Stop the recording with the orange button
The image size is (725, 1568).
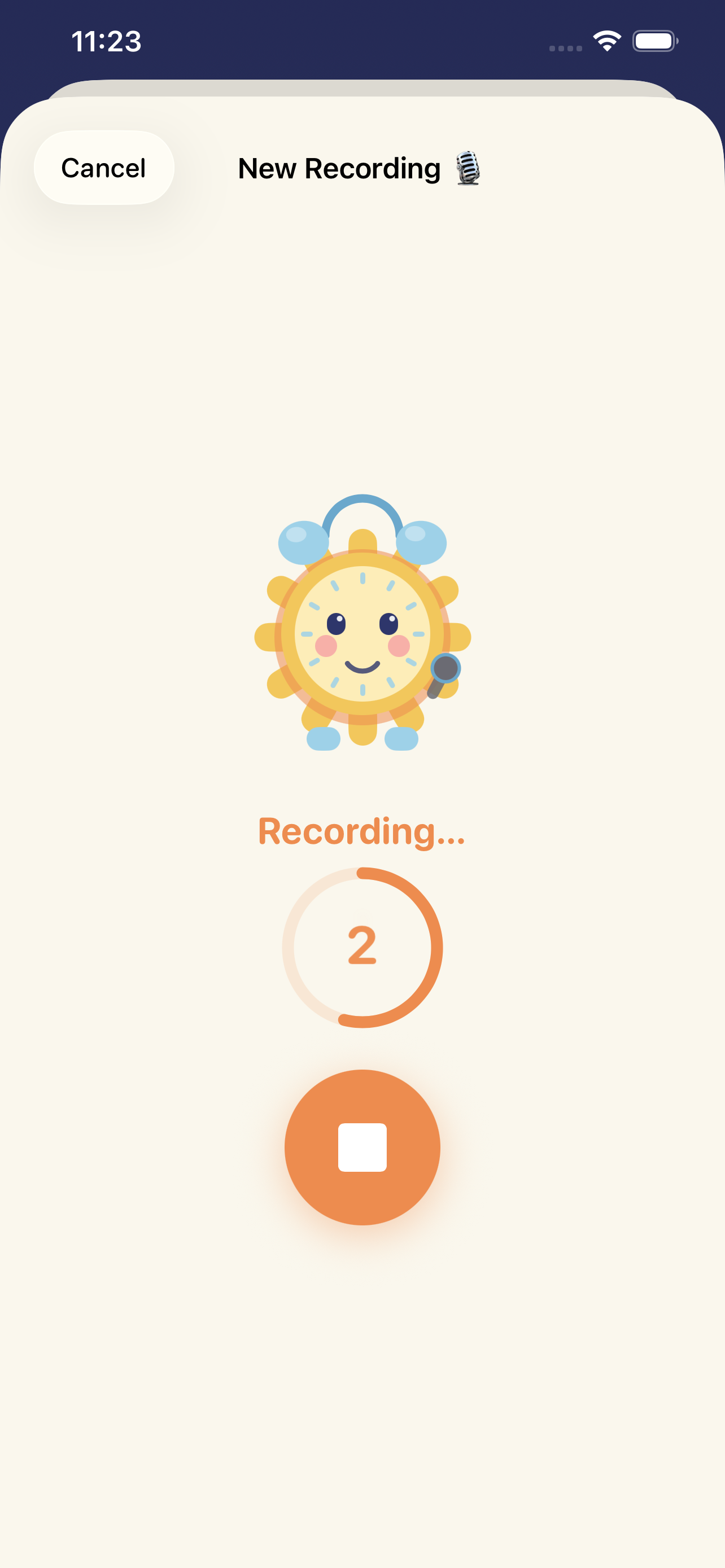pyautogui.click(x=362, y=1147)
